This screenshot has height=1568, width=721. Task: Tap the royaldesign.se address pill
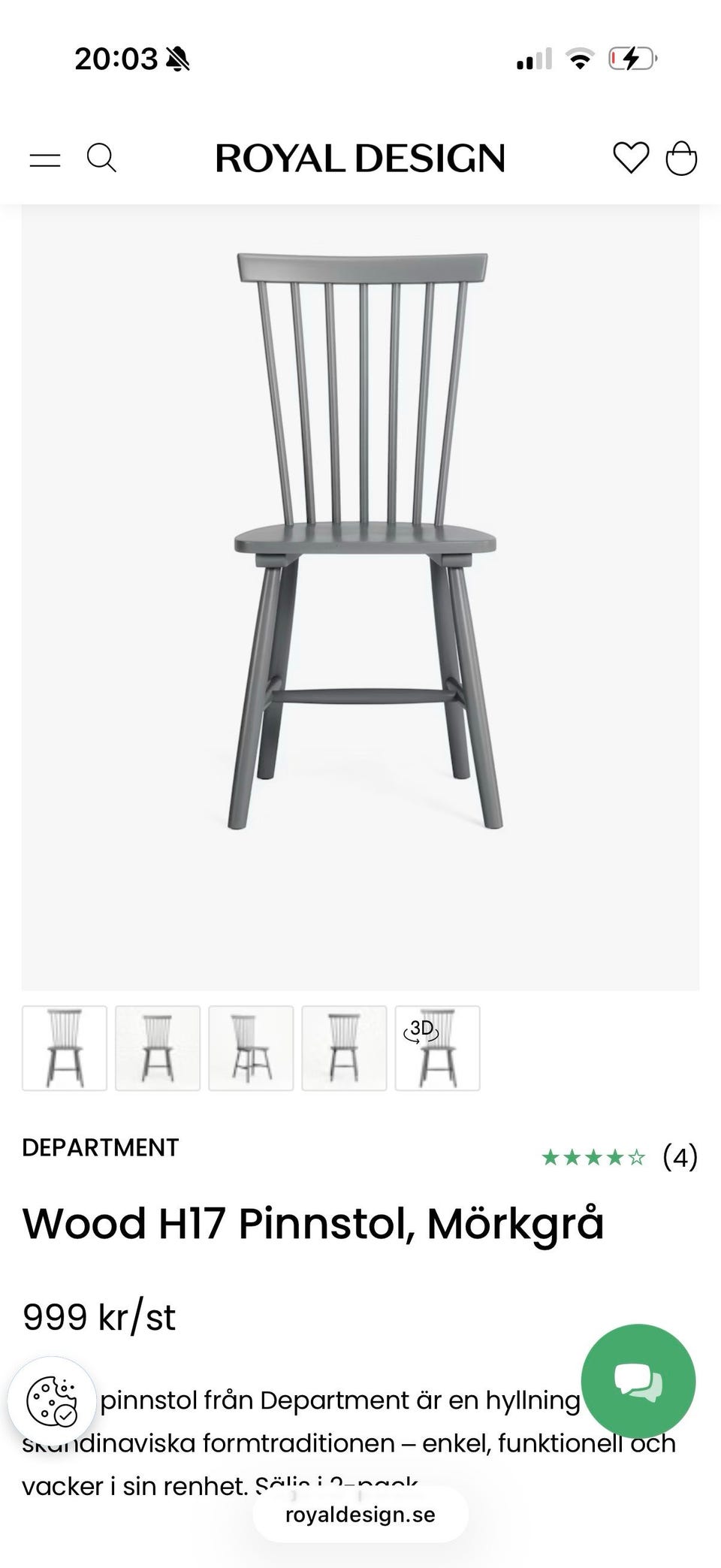pyautogui.click(x=360, y=1514)
